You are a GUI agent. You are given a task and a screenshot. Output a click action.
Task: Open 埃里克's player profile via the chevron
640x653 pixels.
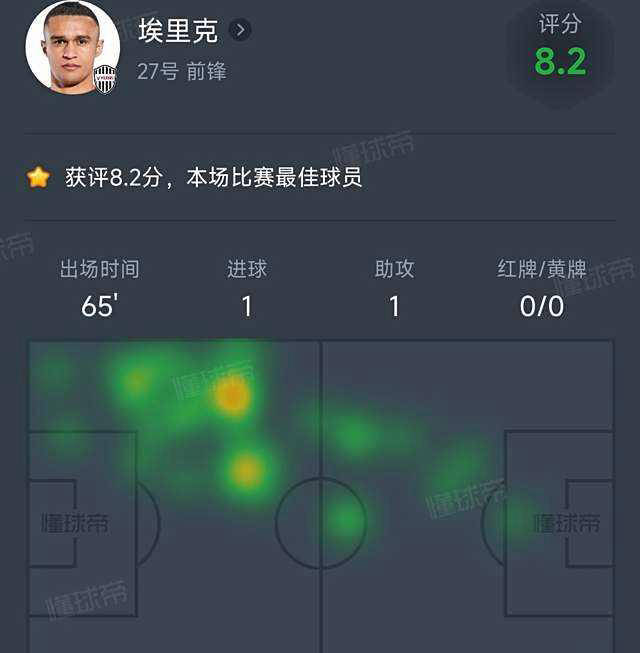tap(239, 30)
